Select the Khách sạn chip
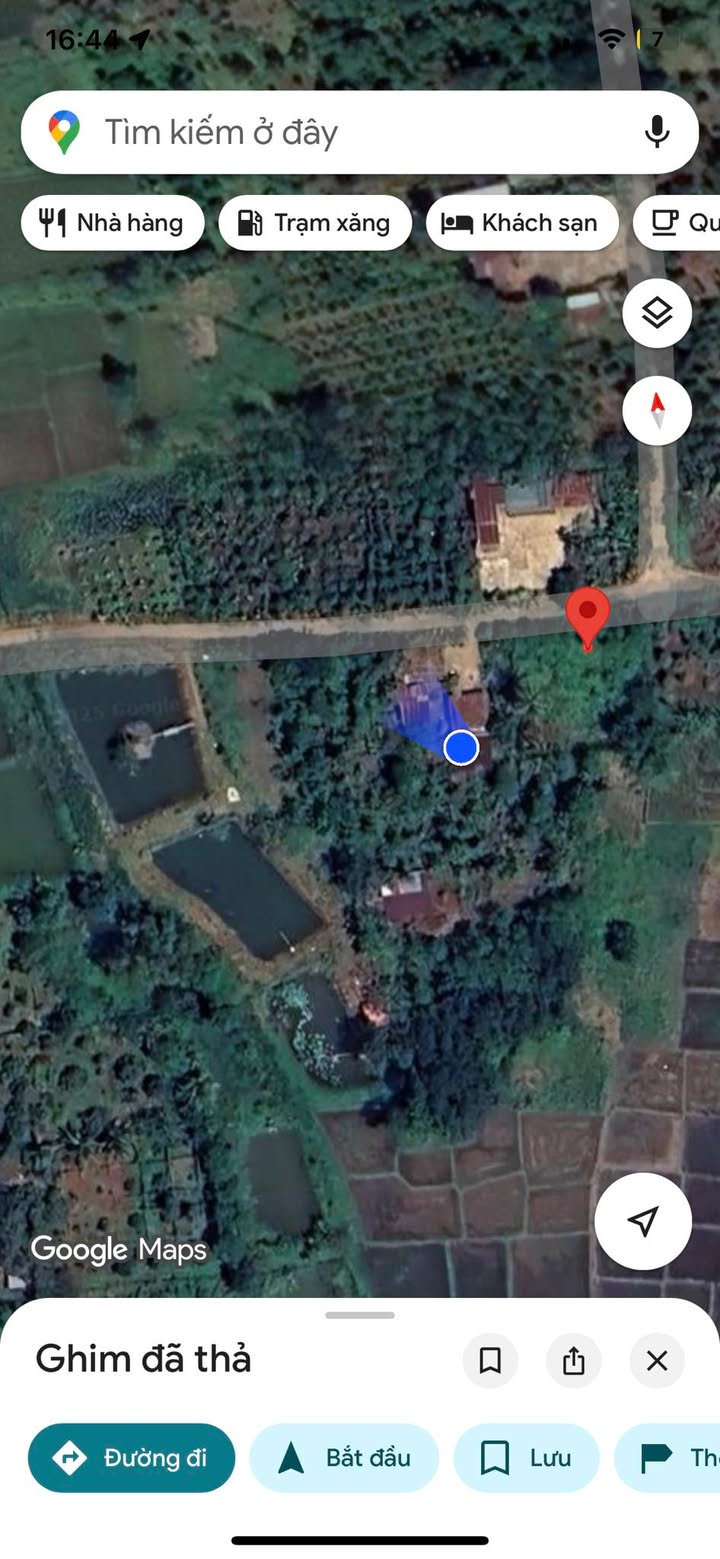The height and width of the screenshot is (1559, 720). (x=520, y=222)
